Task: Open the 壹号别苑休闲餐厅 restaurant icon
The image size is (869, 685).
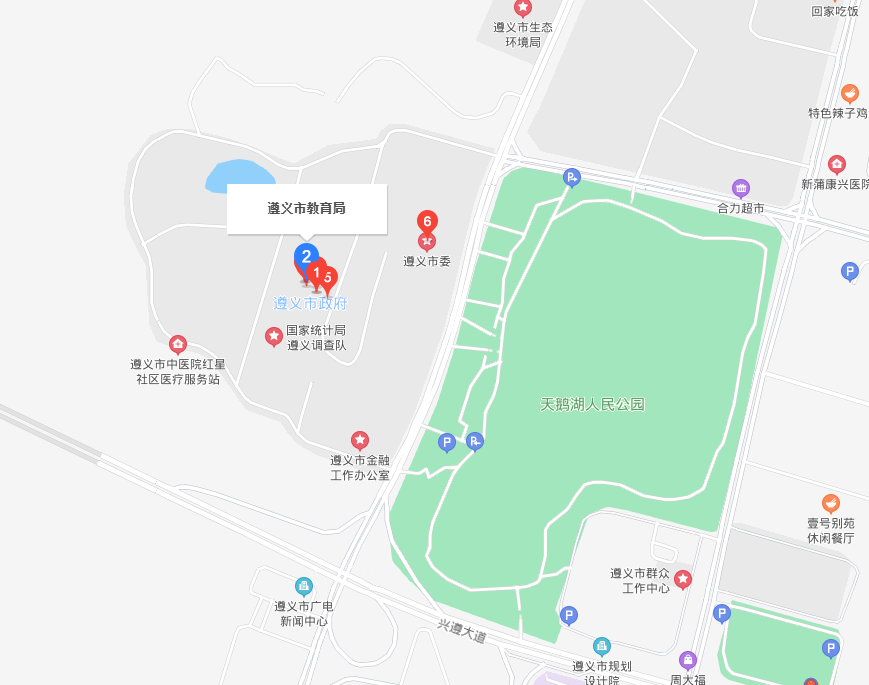Action: pyautogui.click(x=831, y=502)
